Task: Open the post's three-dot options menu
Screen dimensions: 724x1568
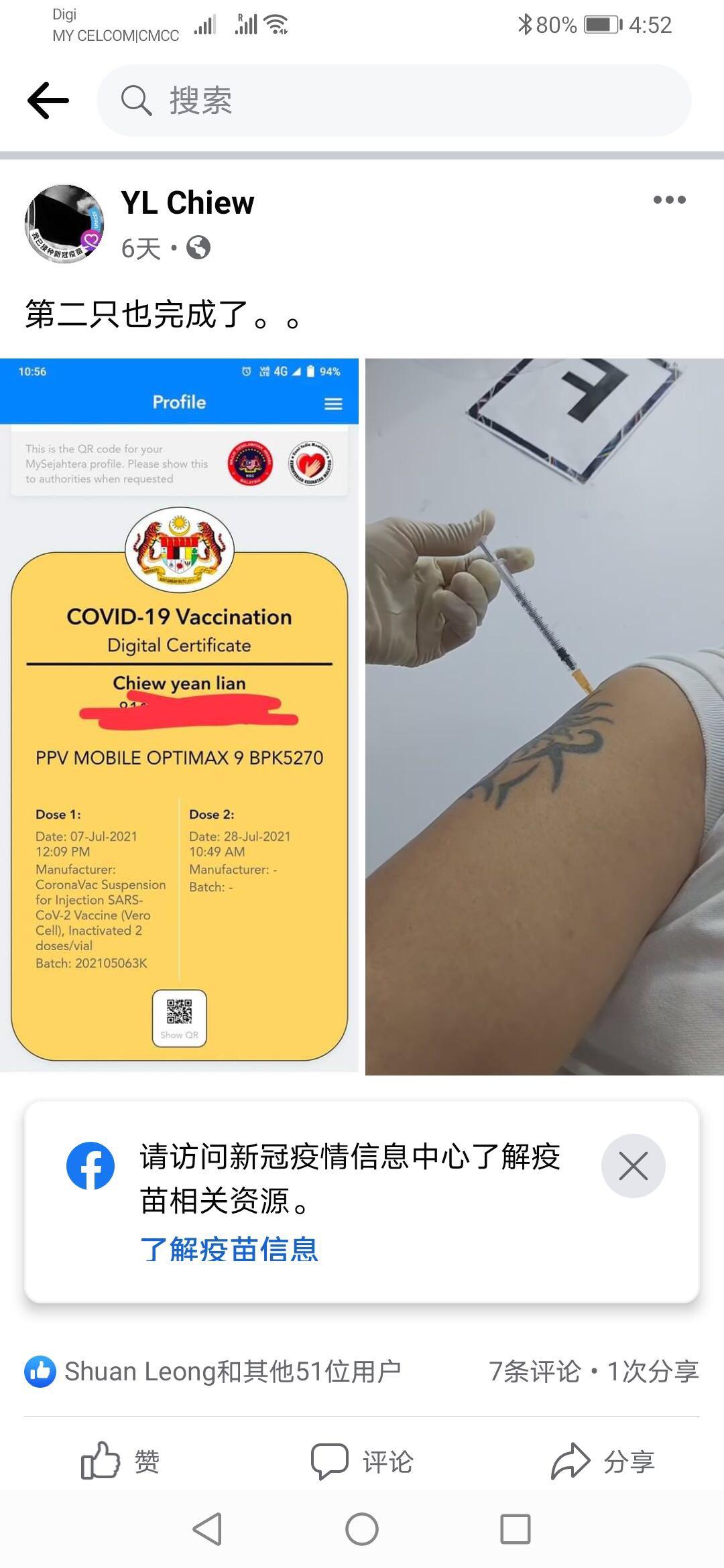Action: pyautogui.click(x=669, y=200)
